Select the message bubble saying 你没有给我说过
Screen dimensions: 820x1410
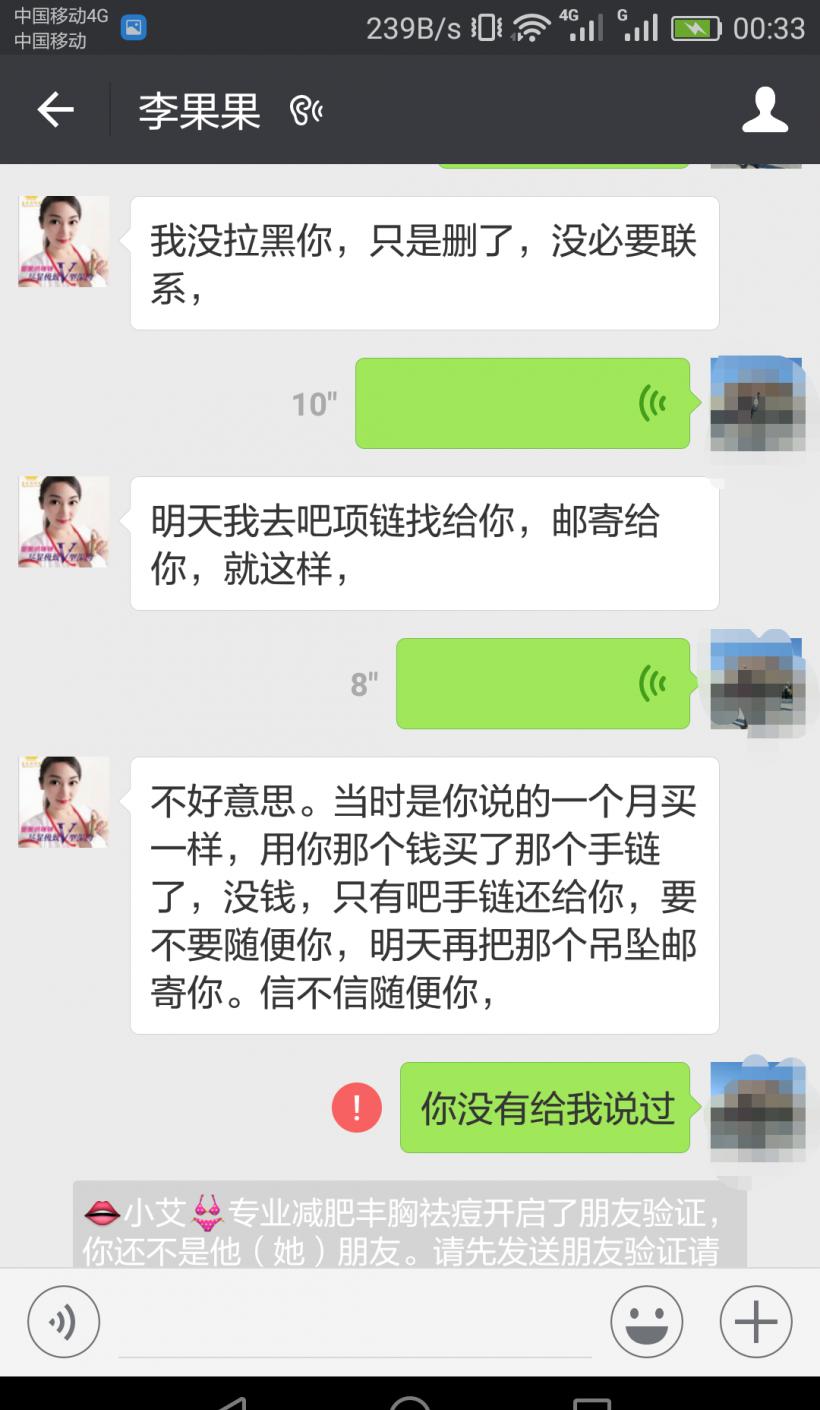point(545,1108)
